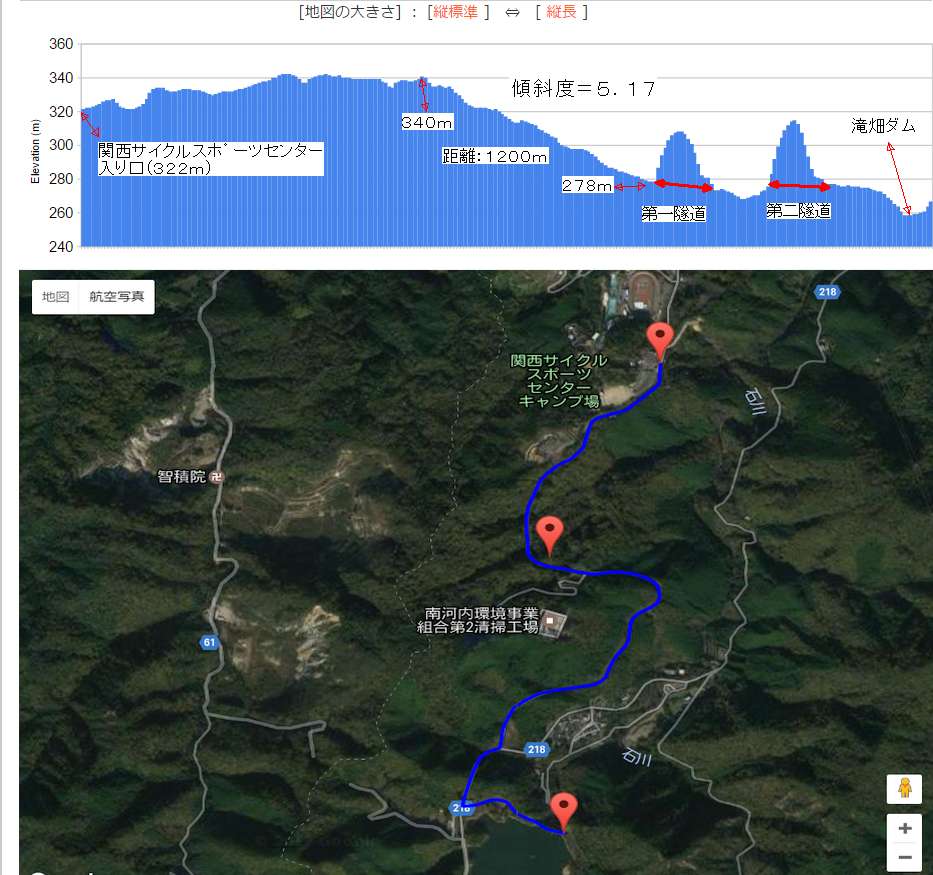Open Street View pegman
The width and height of the screenshot is (933, 875).
click(904, 789)
